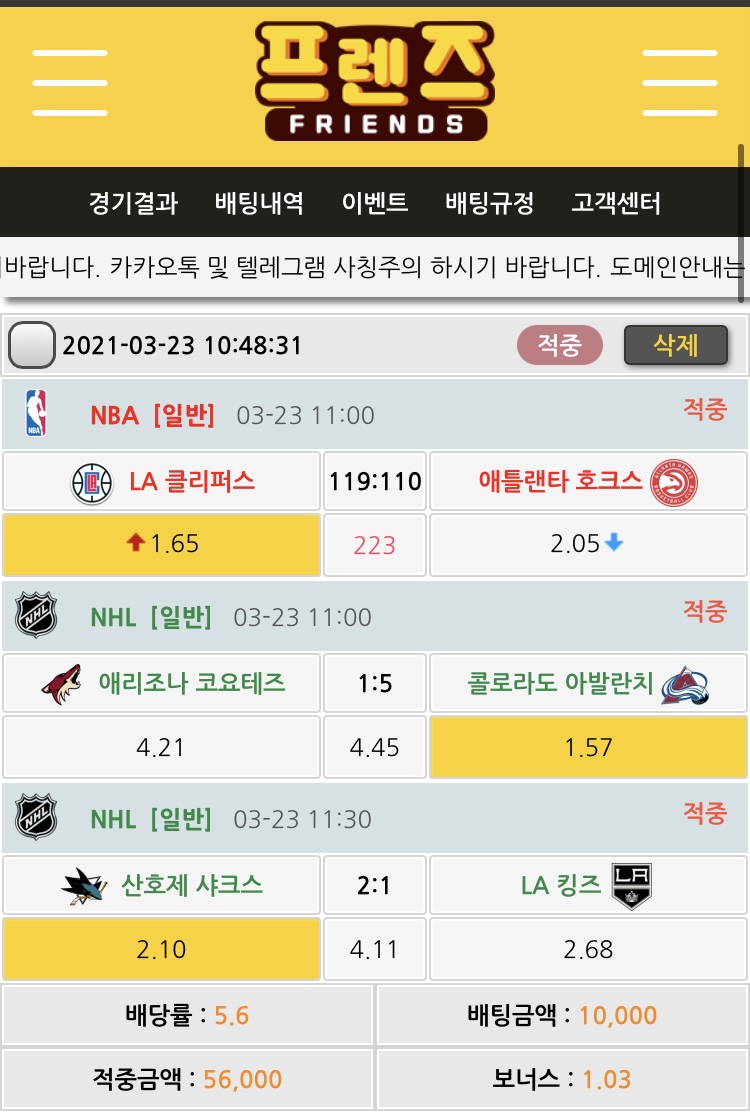Open the left hamburger menu
This screenshot has width=750, height=1116.
pos(69,84)
